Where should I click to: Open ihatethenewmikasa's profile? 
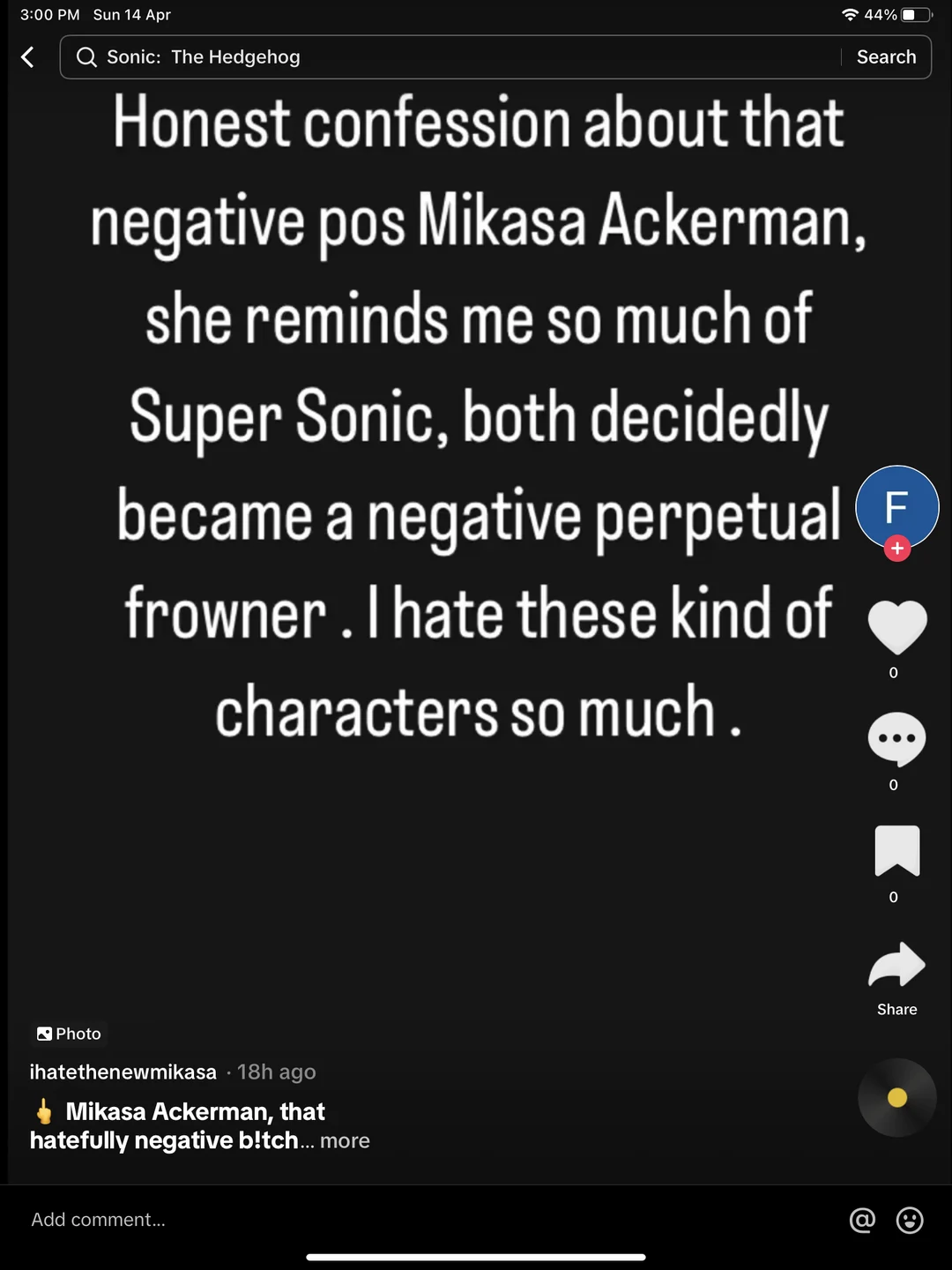[x=123, y=1072]
